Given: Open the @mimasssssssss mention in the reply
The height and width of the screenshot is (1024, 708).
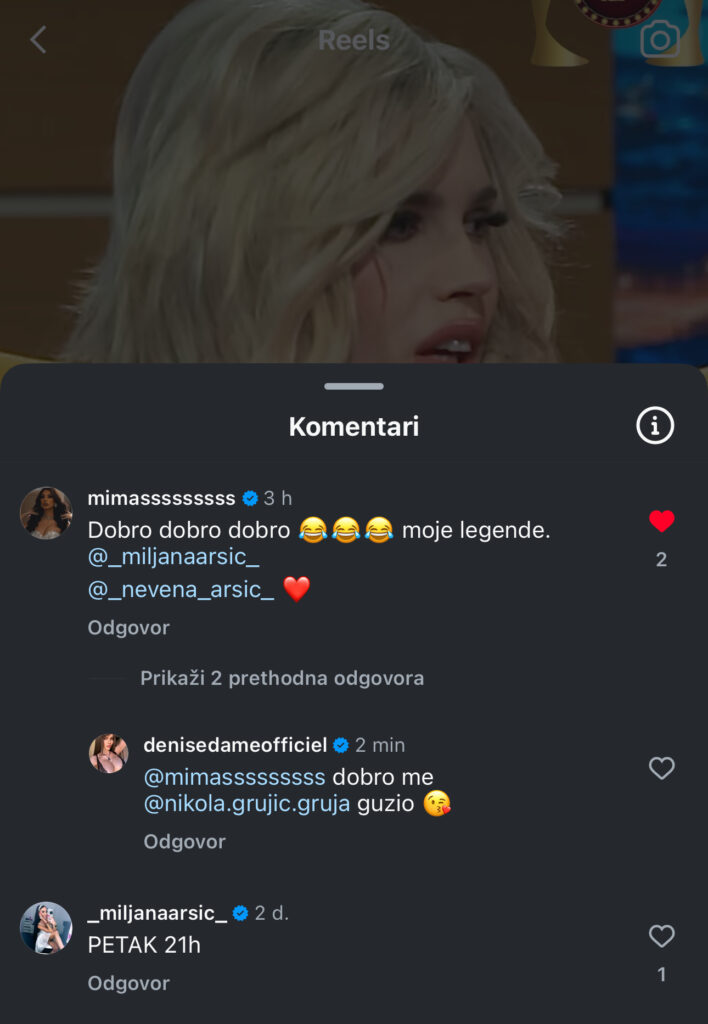Looking at the screenshot, I should click(x=235, y=777).
